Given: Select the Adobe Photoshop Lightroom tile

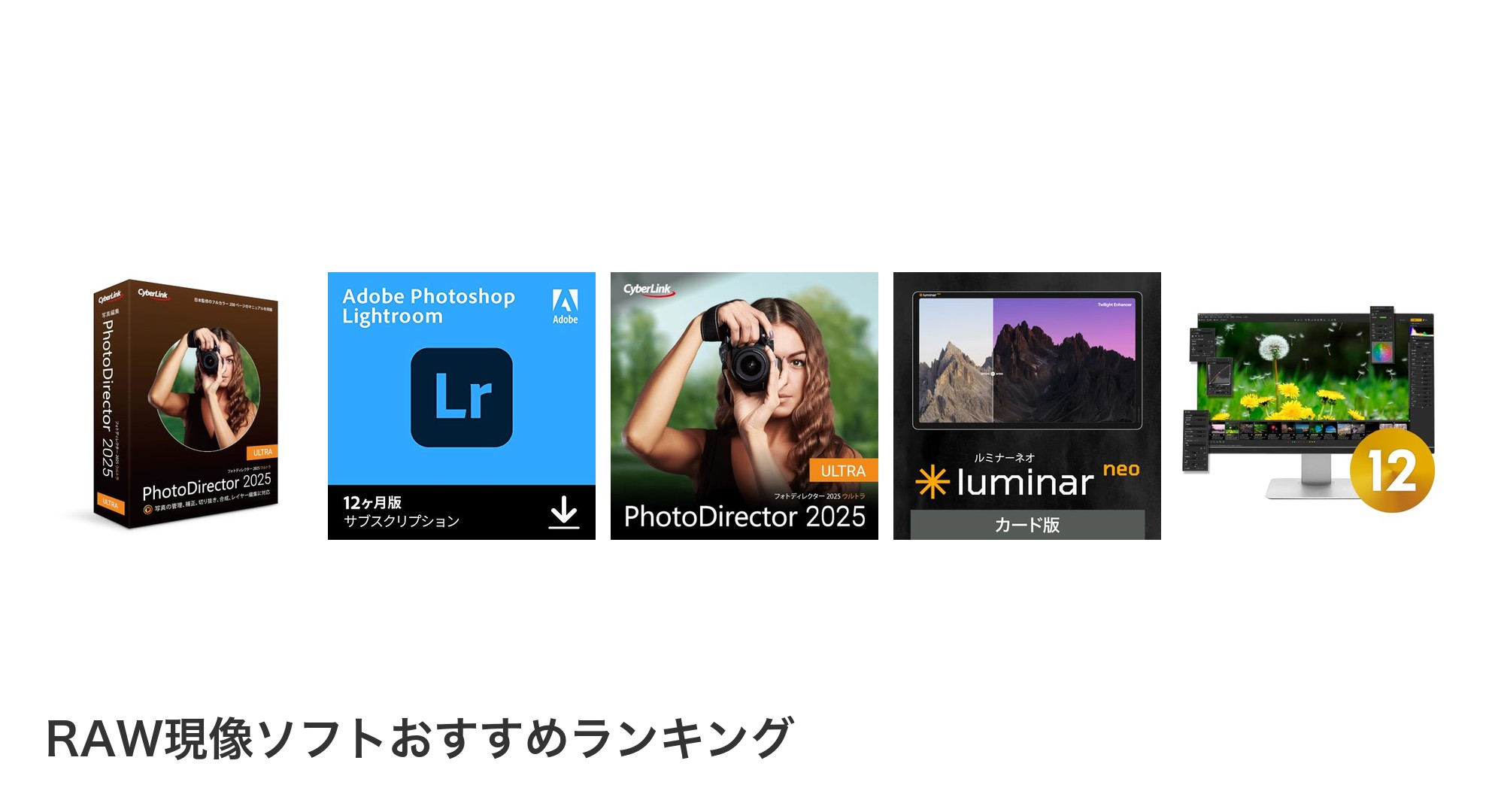Looking at the screenshot, I should (x=461, y=405).
